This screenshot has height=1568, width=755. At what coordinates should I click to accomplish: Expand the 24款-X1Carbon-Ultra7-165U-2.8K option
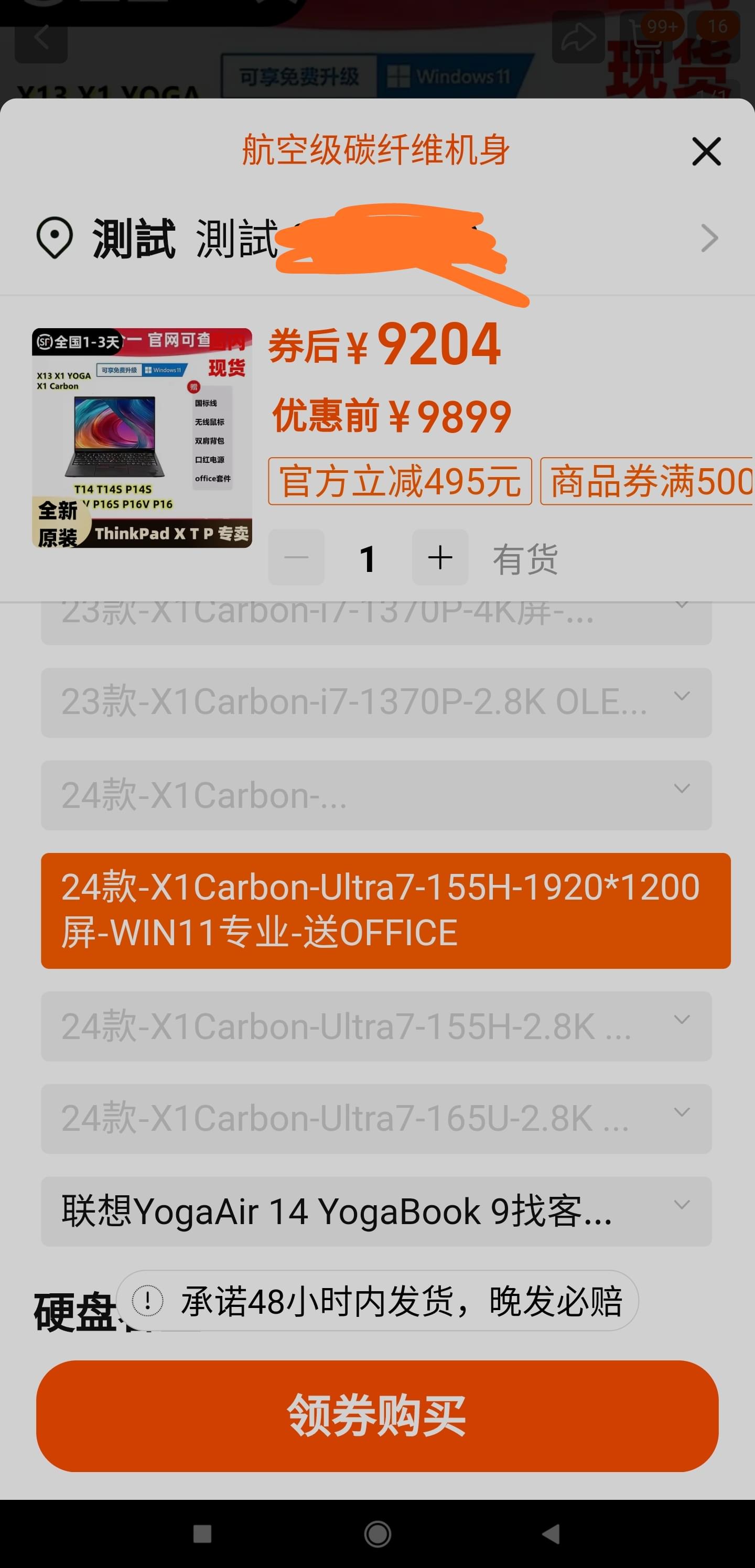[376, 1119]
